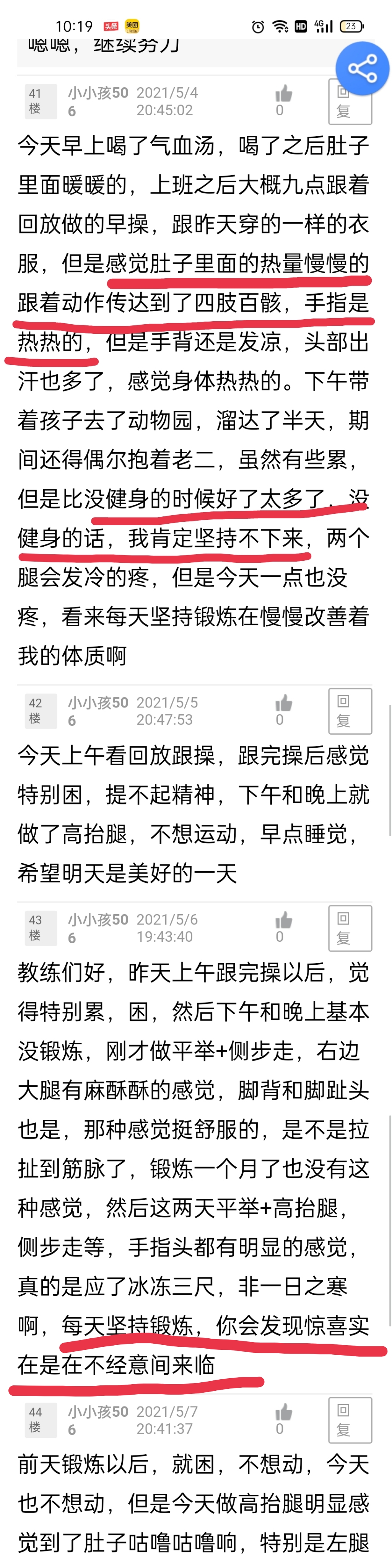Reply to the 44楼 post
This screenshot has height=1568, width=392.
[x=350, y=1420]
